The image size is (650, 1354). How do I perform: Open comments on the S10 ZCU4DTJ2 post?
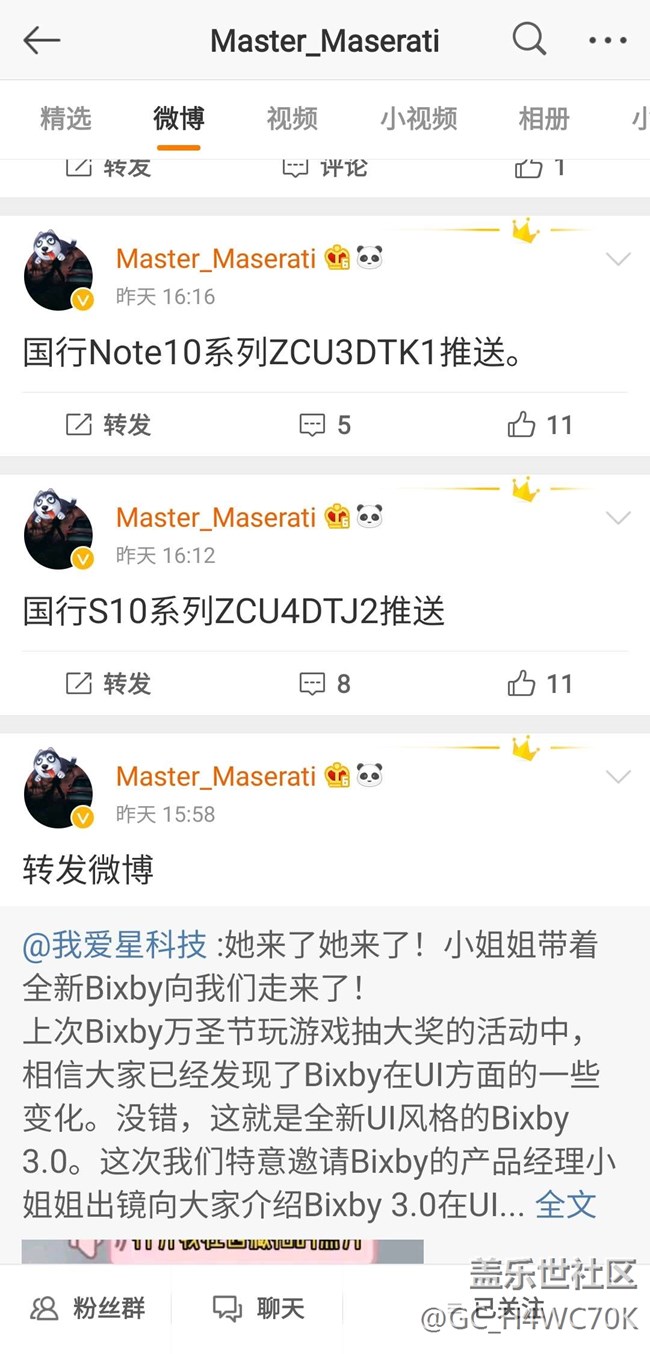point(326,684)
